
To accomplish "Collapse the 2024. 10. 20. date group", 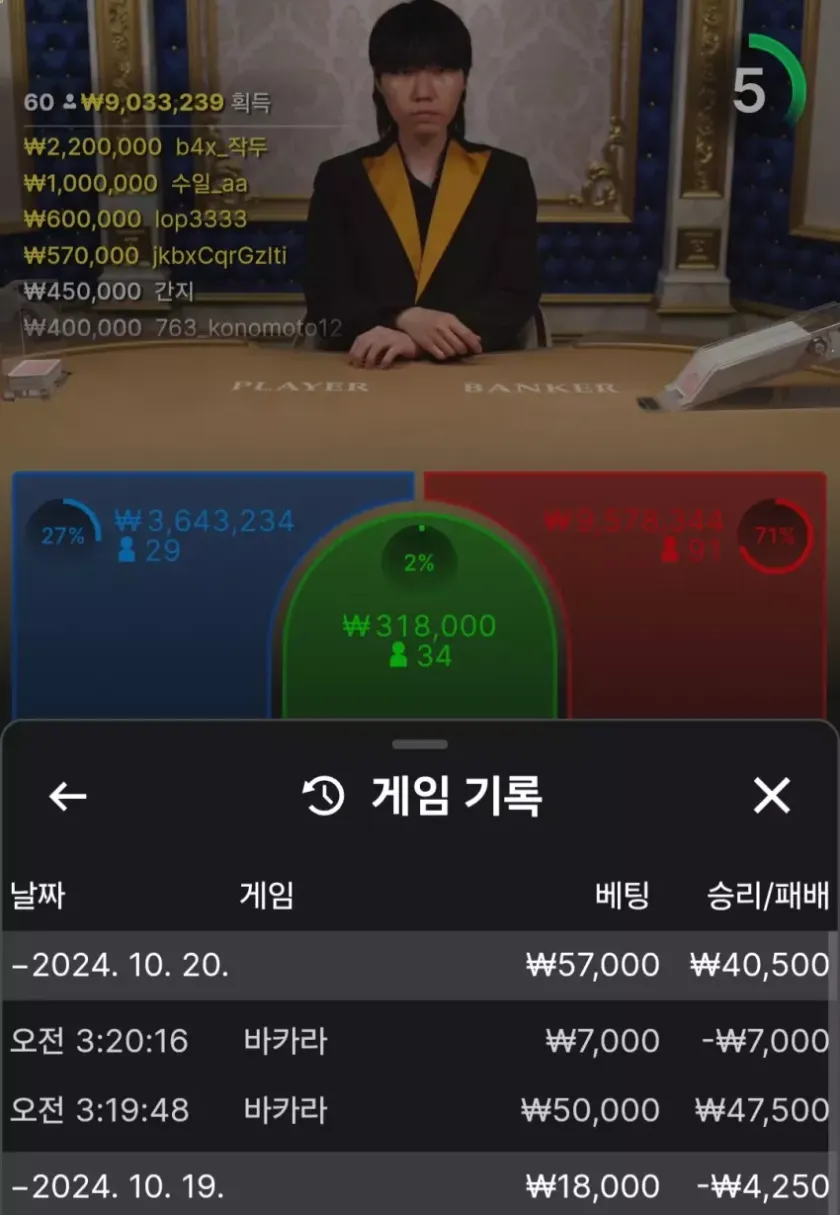I will pos(120,965).
